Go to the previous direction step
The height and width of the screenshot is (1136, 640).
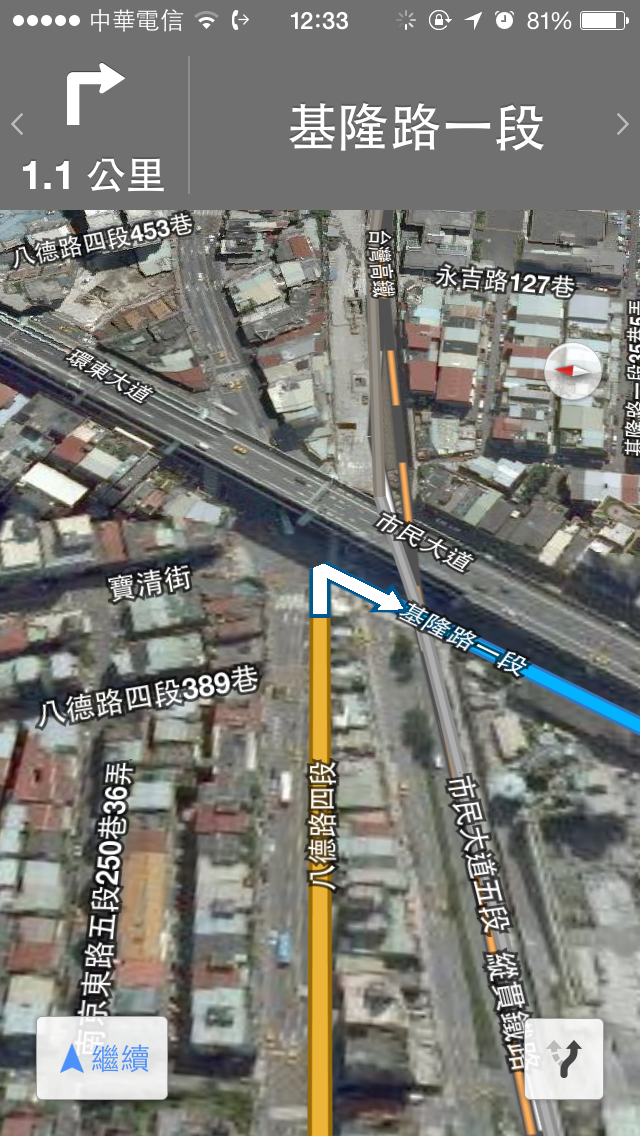tap(16, 125)
